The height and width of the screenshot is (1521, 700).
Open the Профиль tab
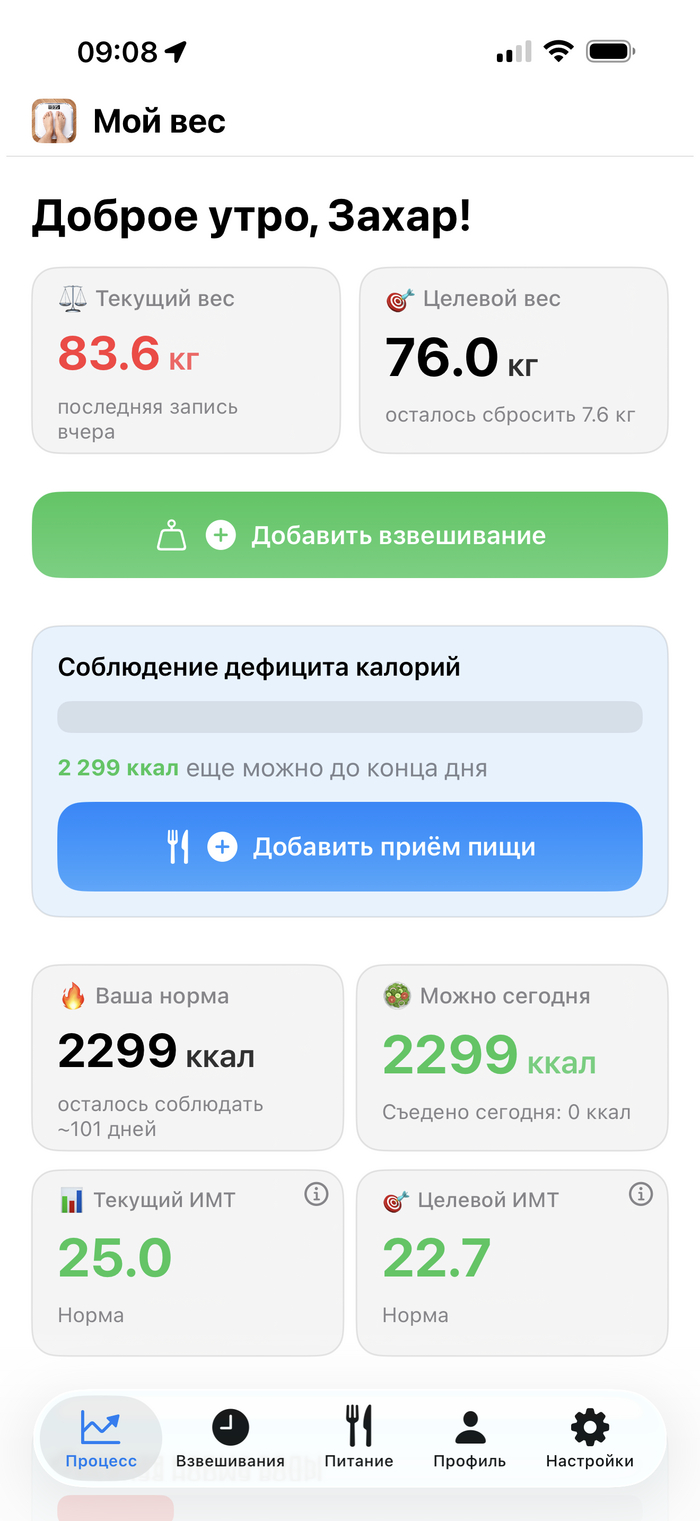[469, 1438]
